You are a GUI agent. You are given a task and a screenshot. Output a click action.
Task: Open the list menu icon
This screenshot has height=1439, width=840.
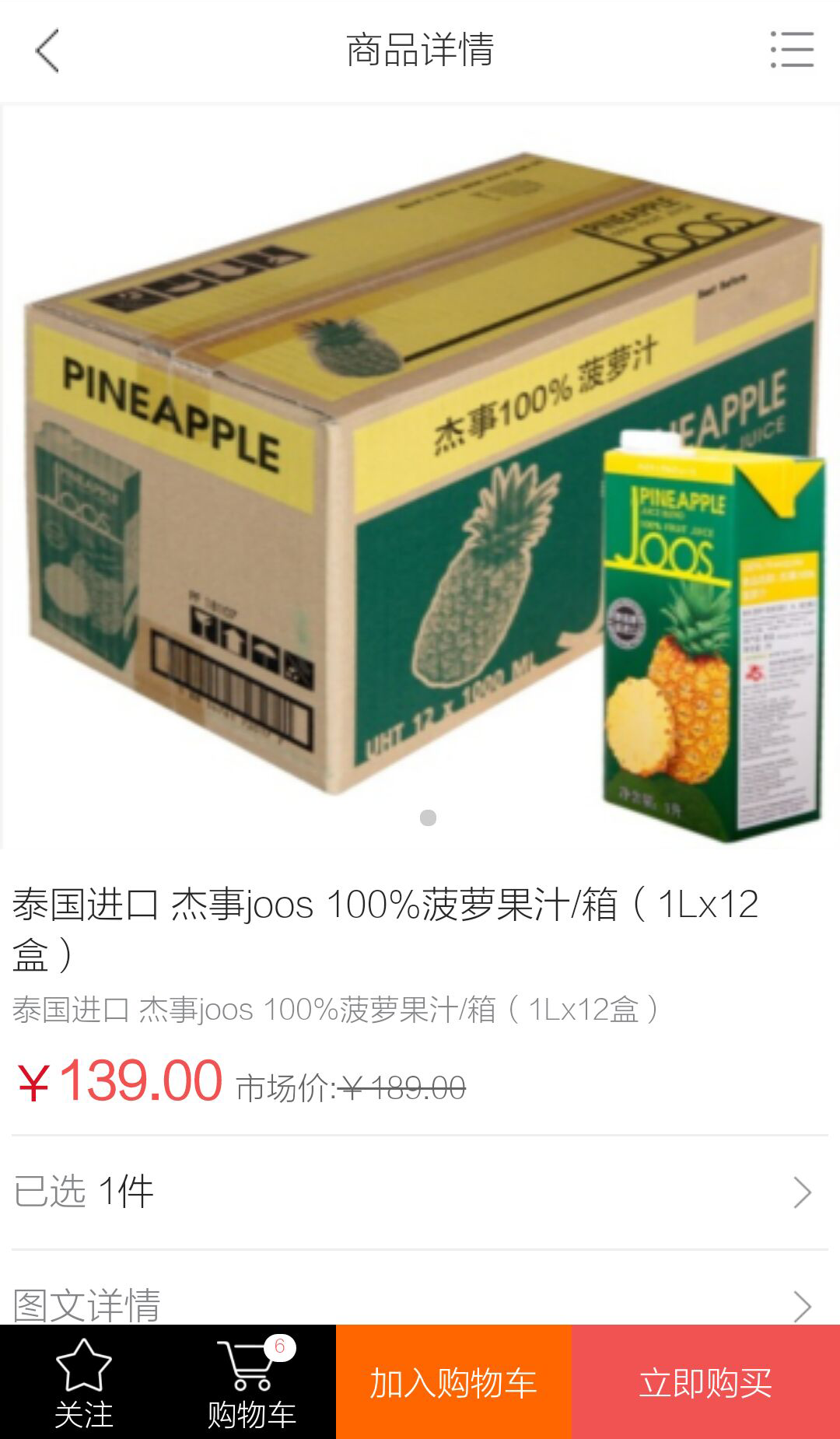click(x=792, y=51)
